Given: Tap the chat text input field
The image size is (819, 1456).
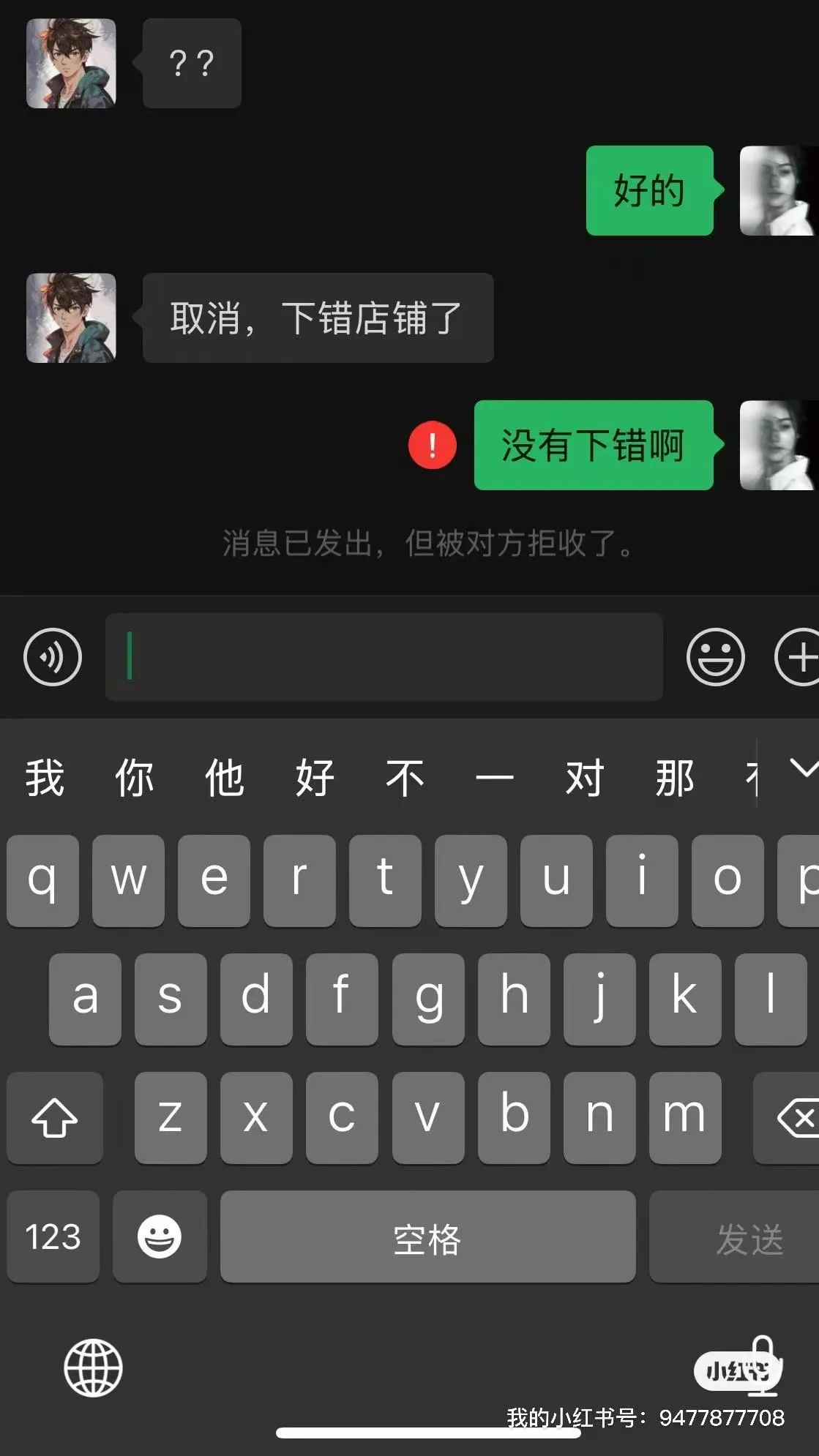Looking at the screenshot, I should coord(384,657).
